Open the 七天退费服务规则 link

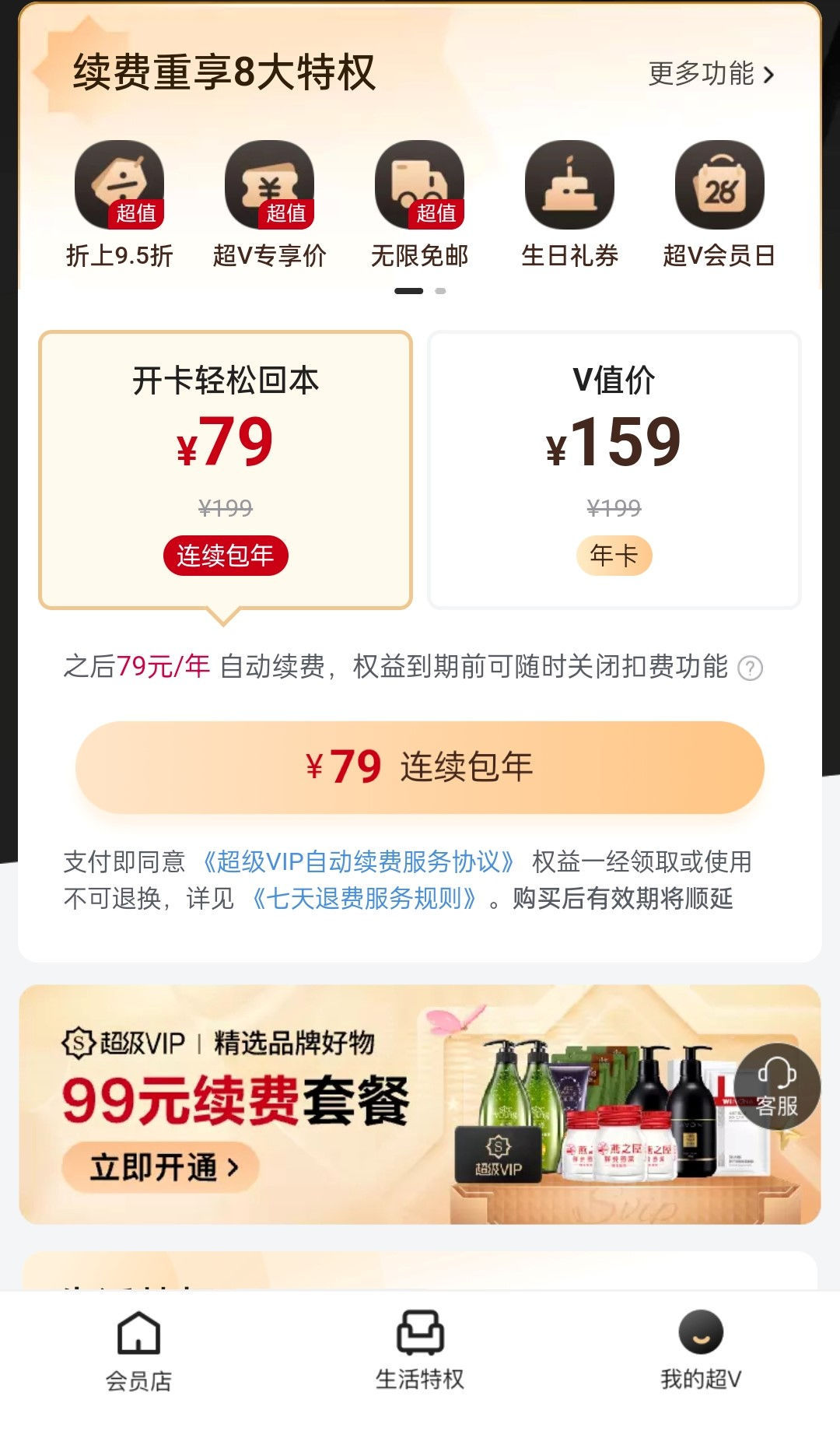click(x=364, y=899)
